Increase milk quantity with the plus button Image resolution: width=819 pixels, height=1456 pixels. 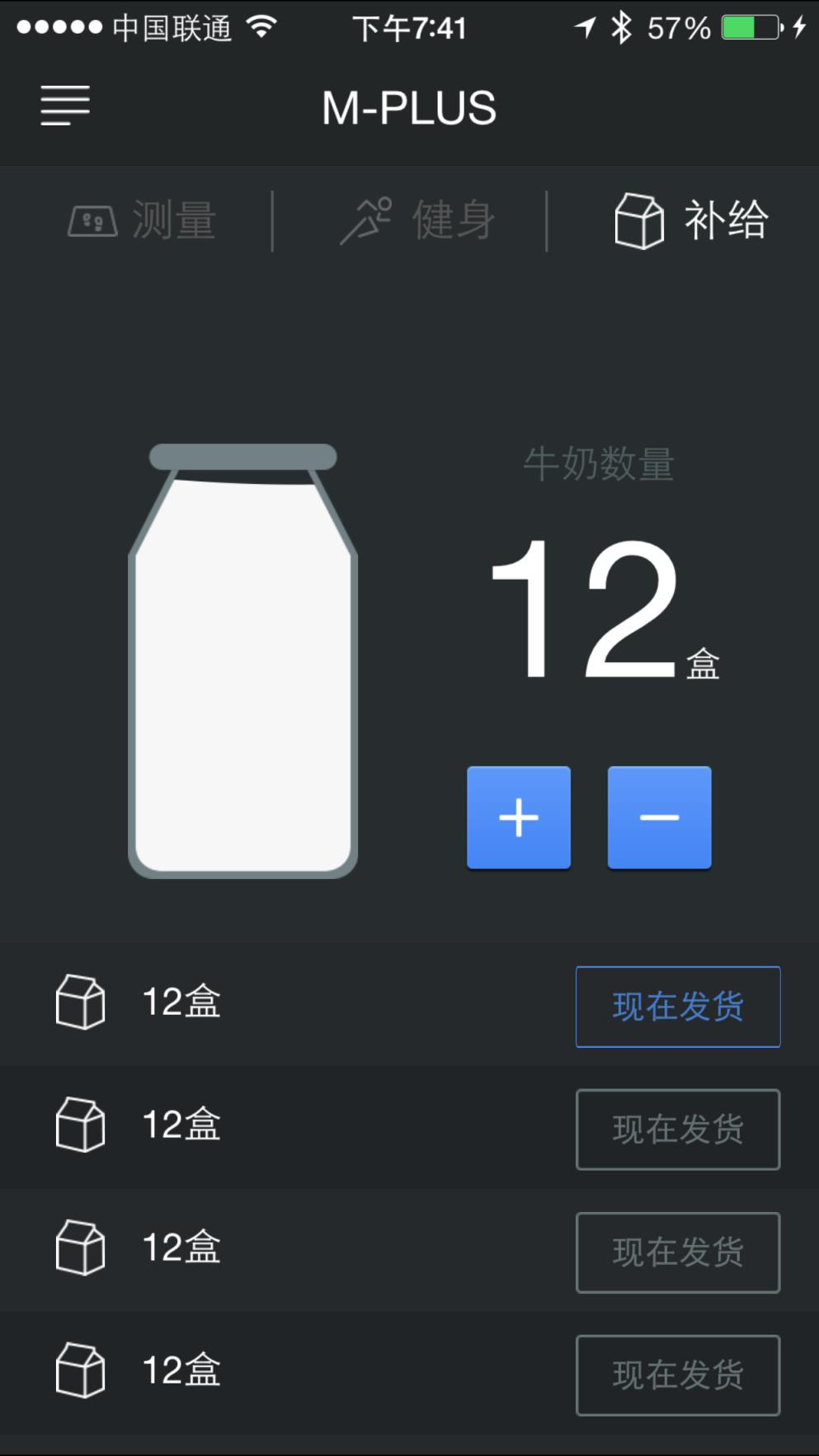[x=518, y=817]
